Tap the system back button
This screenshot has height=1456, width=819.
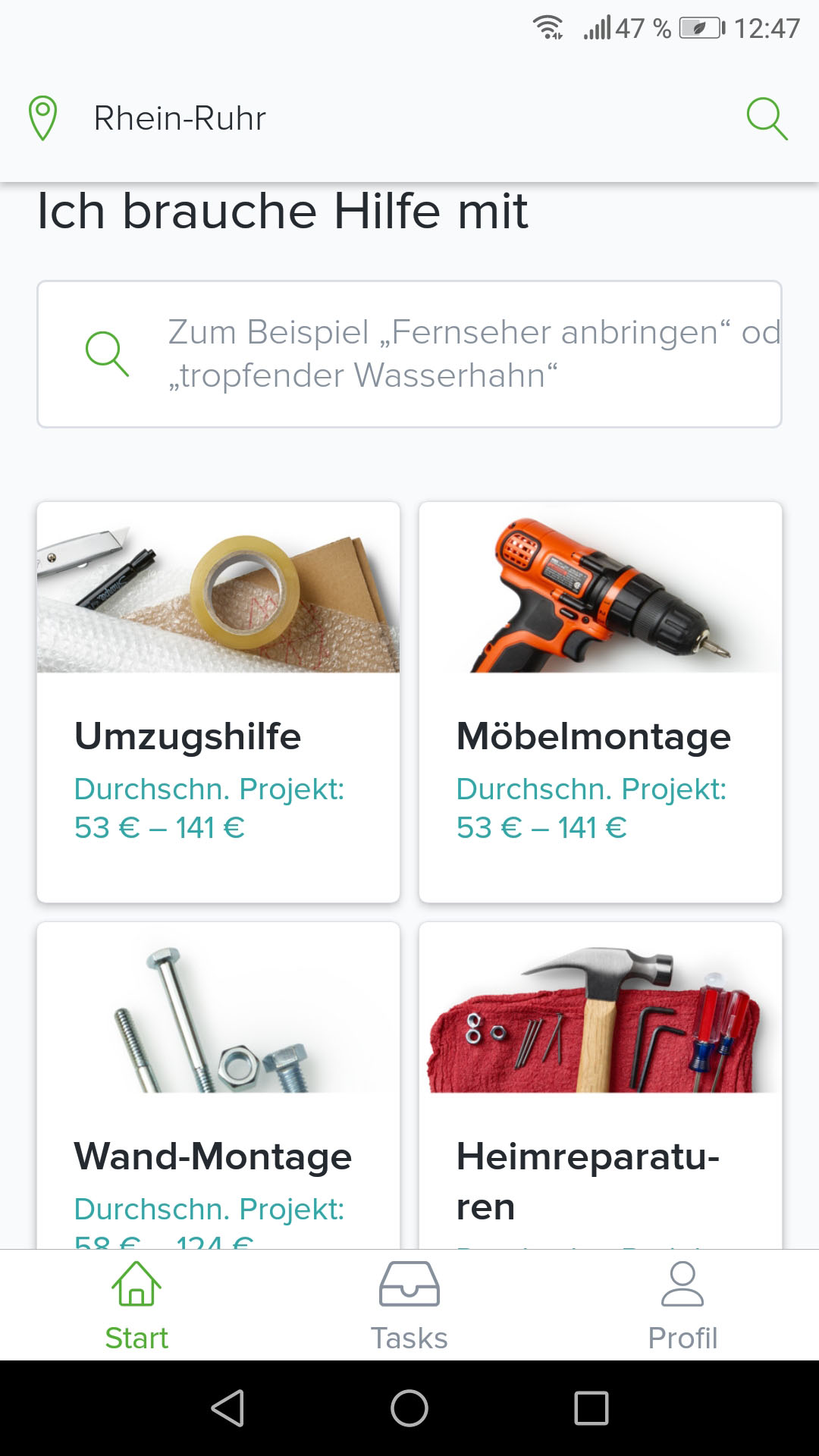227,1408
